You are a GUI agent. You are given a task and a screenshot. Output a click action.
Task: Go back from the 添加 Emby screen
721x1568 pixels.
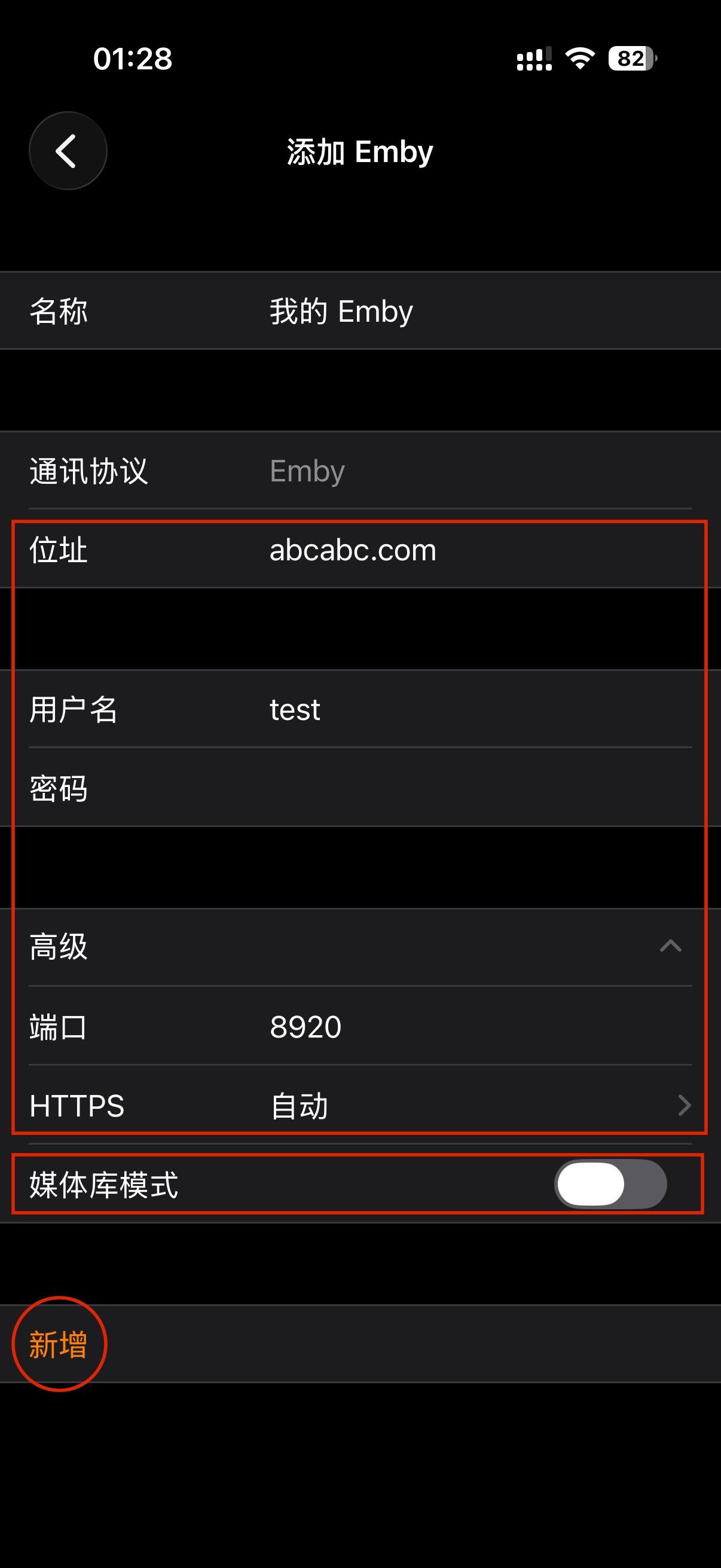[x=68, y=151]
